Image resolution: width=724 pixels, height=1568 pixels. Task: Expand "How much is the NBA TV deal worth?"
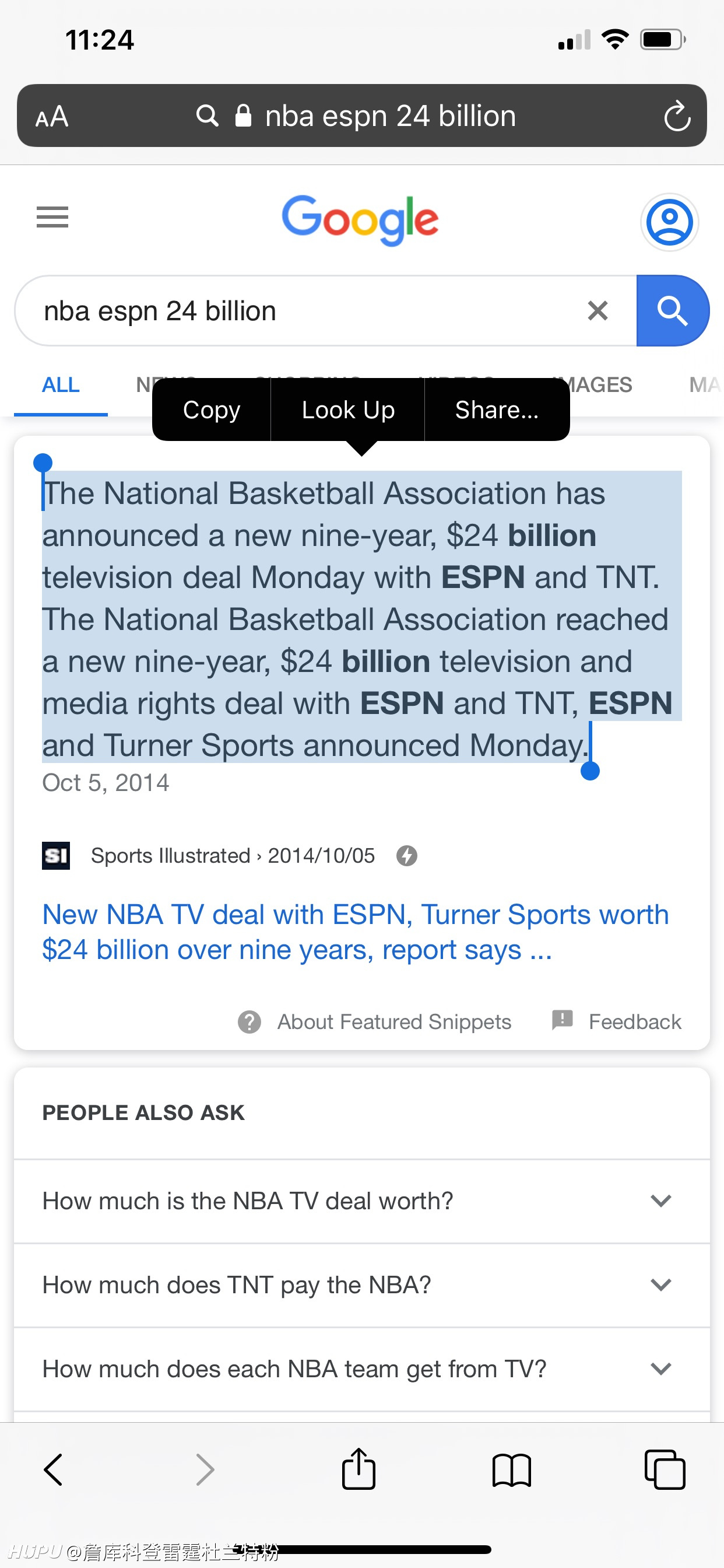coord(361,1201)
